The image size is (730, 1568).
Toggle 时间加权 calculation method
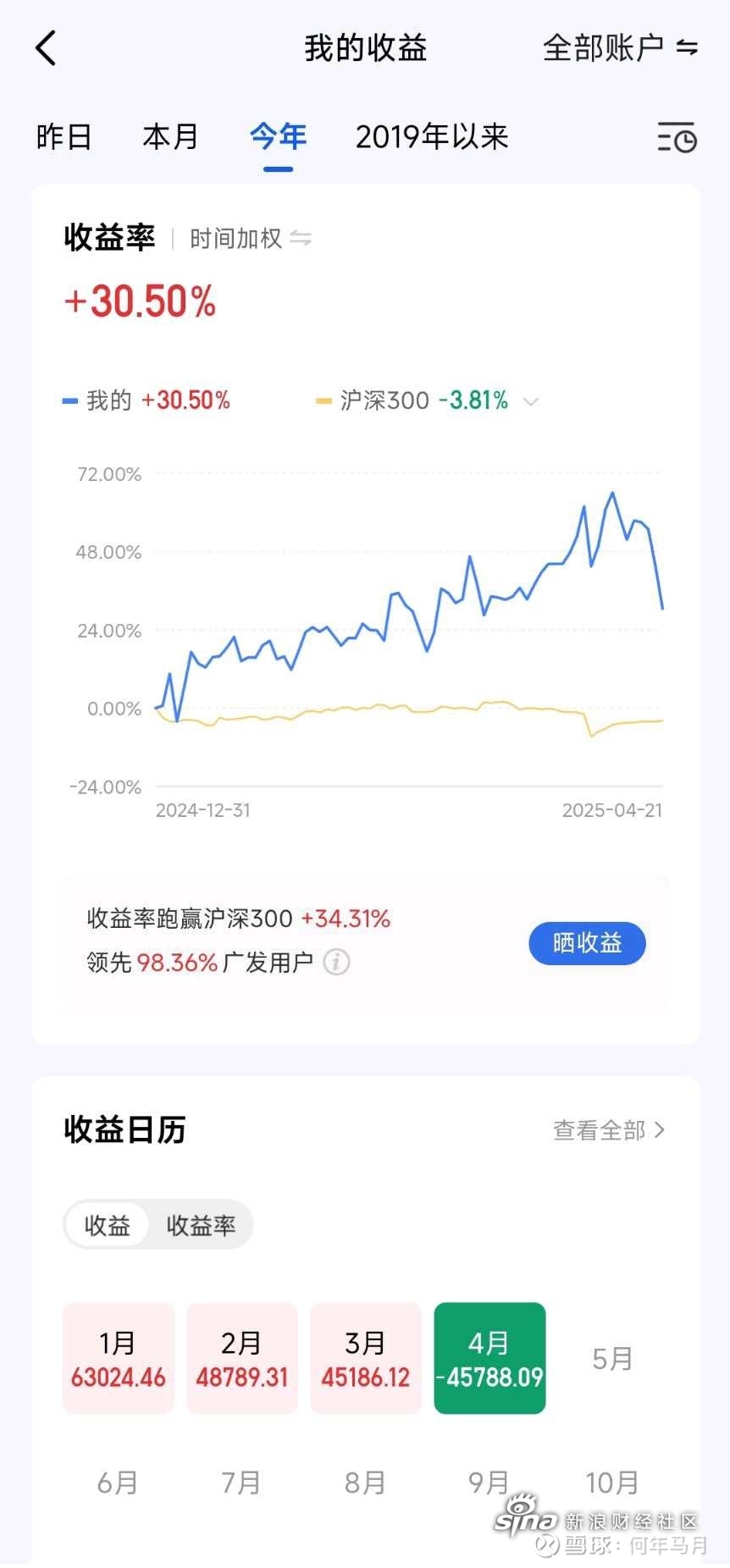click(x=251, y=239)
